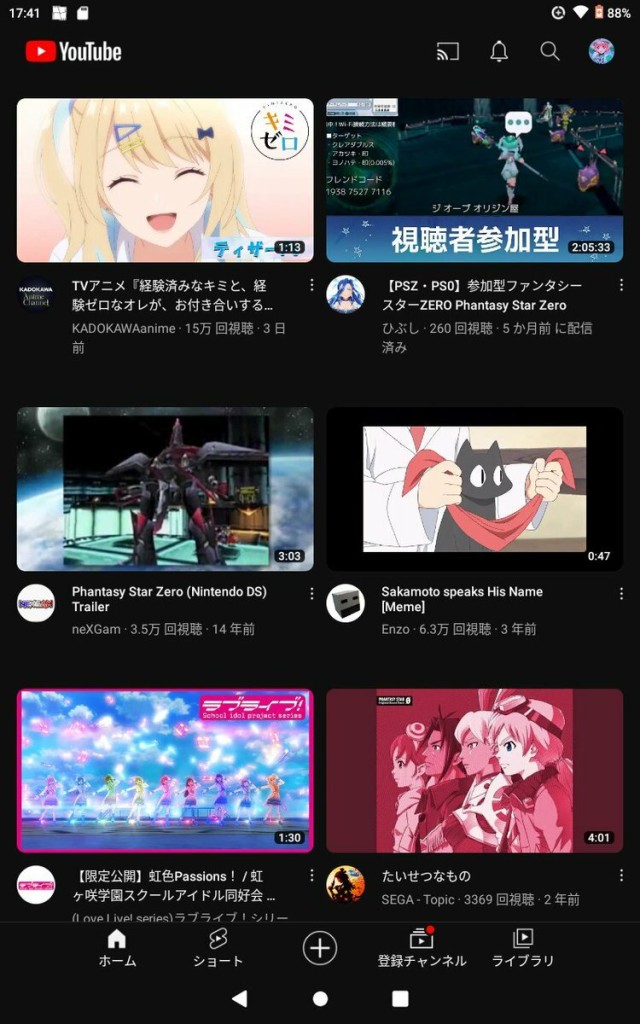The width and height of the screenshot is (640, 1024).
Task: Play たいせつなもの by SEGA - Topic
Action: [474, 770]
